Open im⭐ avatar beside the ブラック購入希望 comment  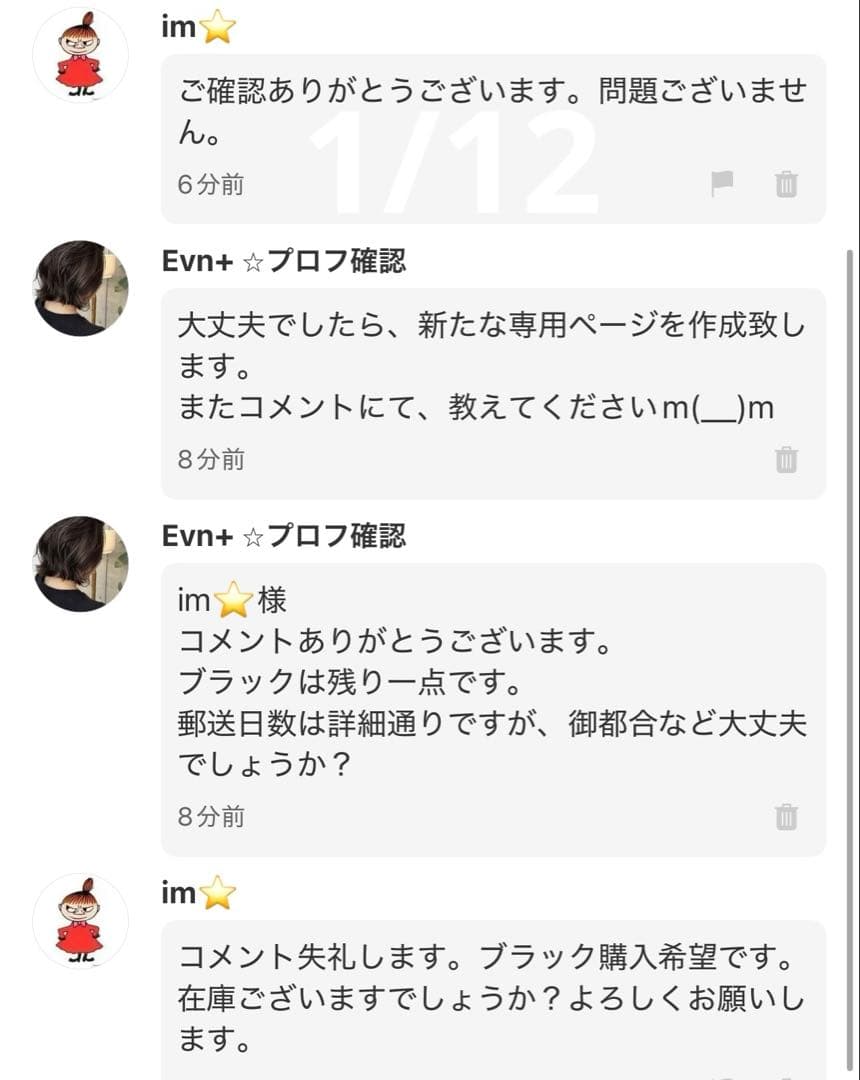point(80,921)
